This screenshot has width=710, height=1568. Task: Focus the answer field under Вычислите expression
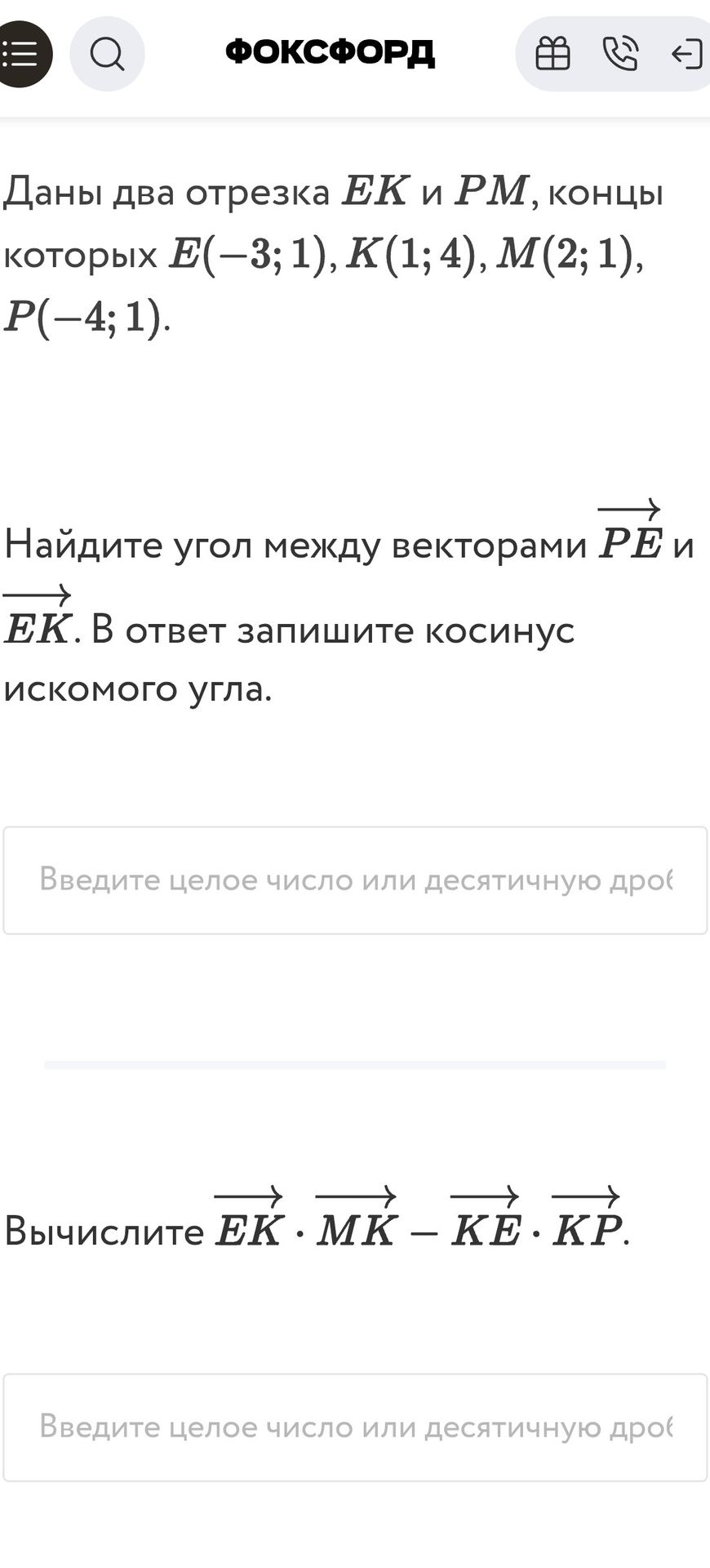pos(355,1428)
